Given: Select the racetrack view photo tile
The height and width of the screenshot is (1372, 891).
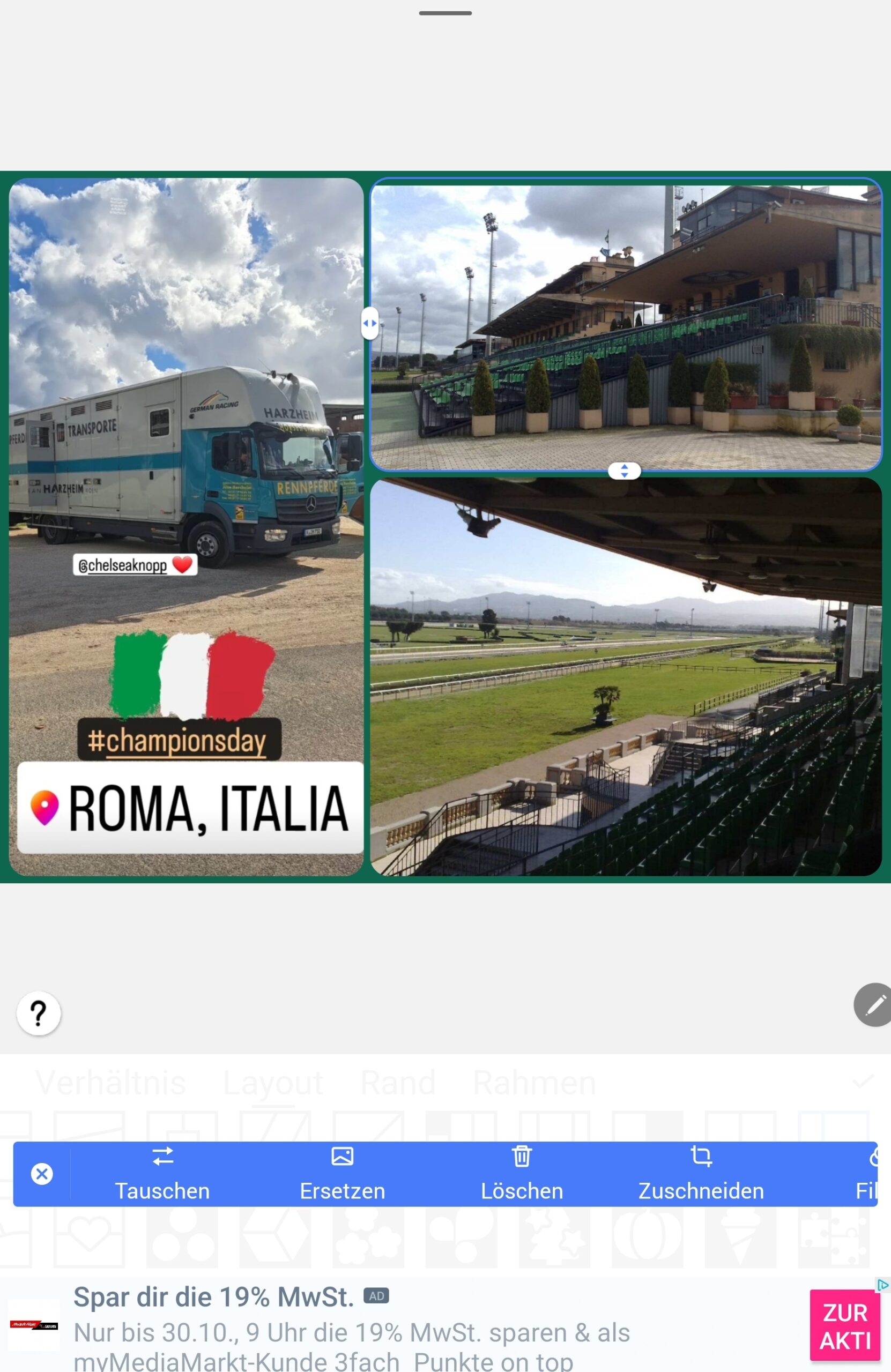Looking at the screenshot, I should [x=625, y=677].
